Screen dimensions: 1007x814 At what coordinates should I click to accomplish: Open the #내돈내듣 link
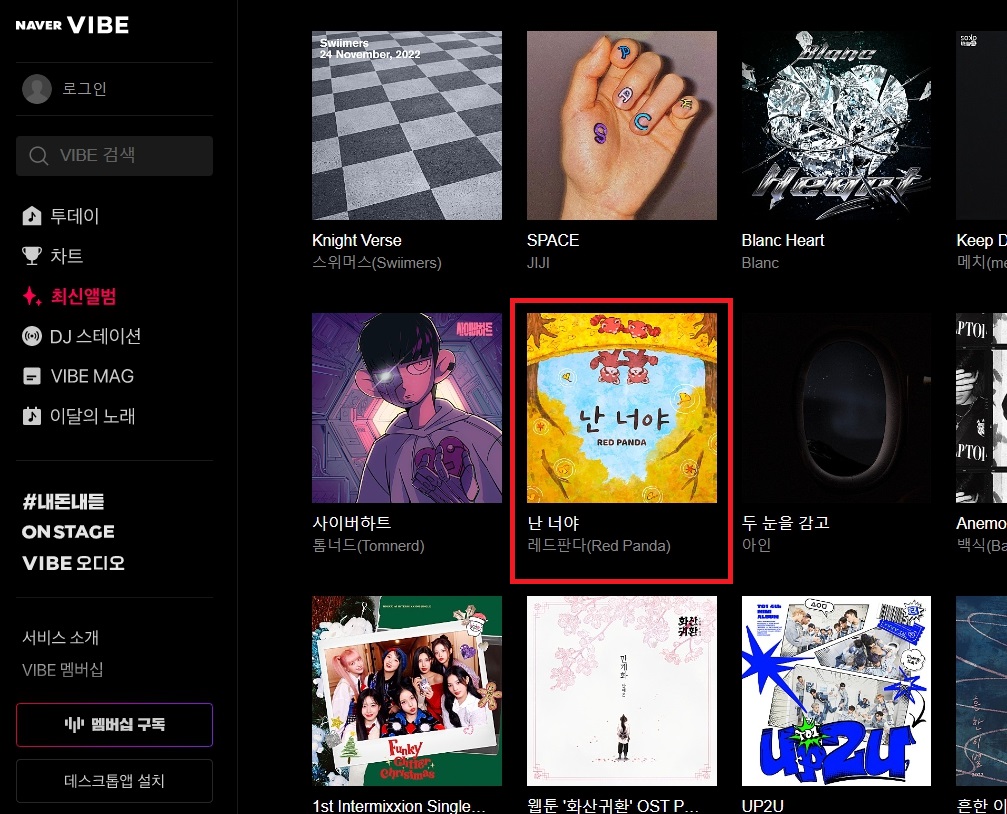pos(63,502)
